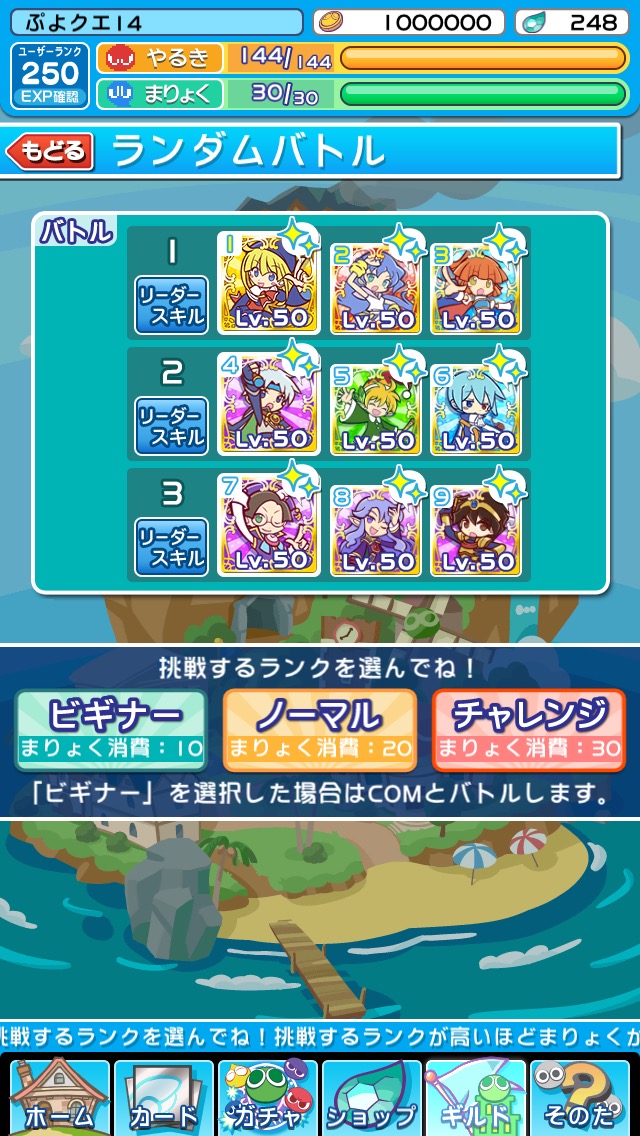Open character card number 9

pos(476,523)
